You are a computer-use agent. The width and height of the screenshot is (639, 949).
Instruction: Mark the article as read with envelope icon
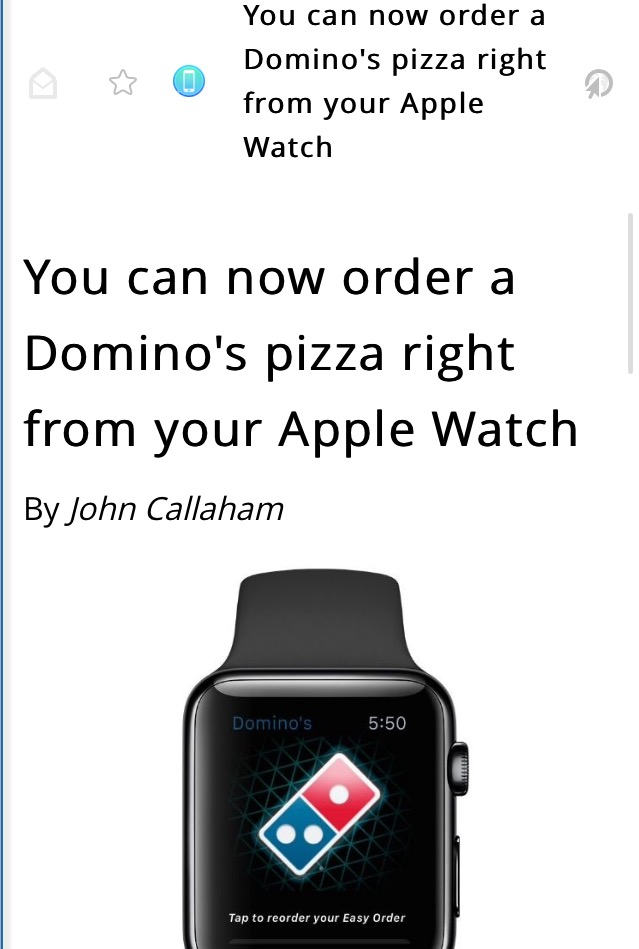click(x=43, y=84)
